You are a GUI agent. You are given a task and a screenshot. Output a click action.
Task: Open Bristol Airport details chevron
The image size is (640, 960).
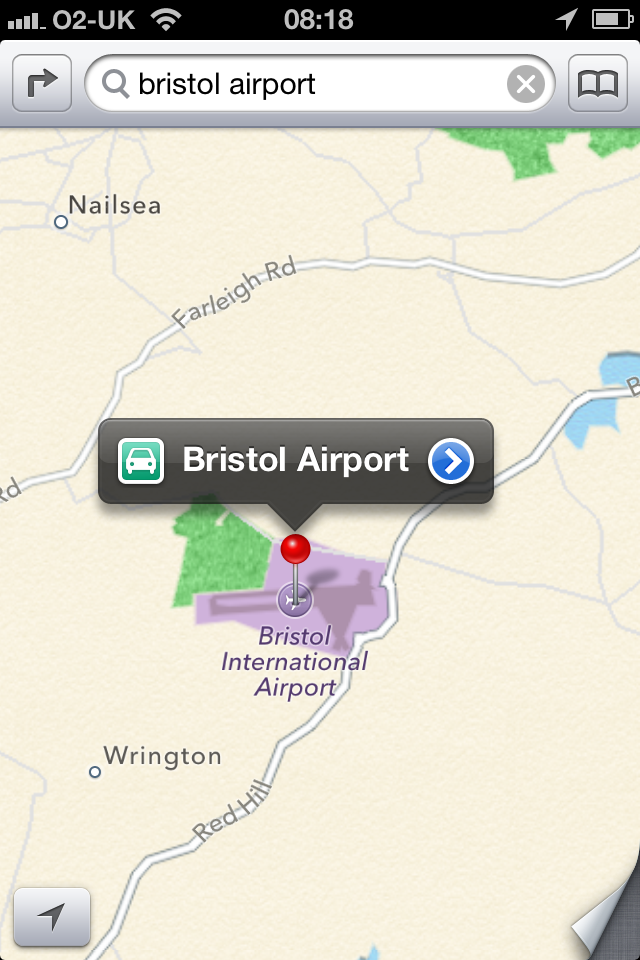451,461
